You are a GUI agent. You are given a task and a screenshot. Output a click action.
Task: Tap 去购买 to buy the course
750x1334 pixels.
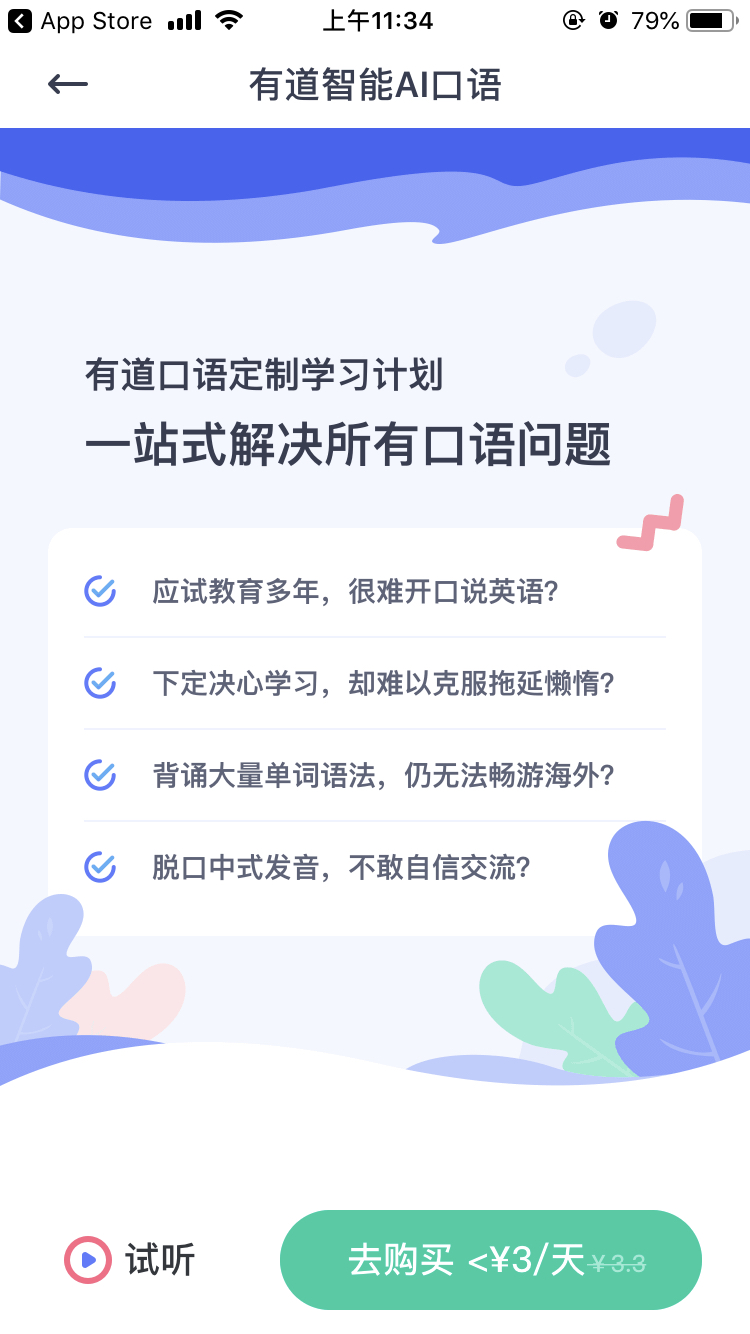point(490,1260)
